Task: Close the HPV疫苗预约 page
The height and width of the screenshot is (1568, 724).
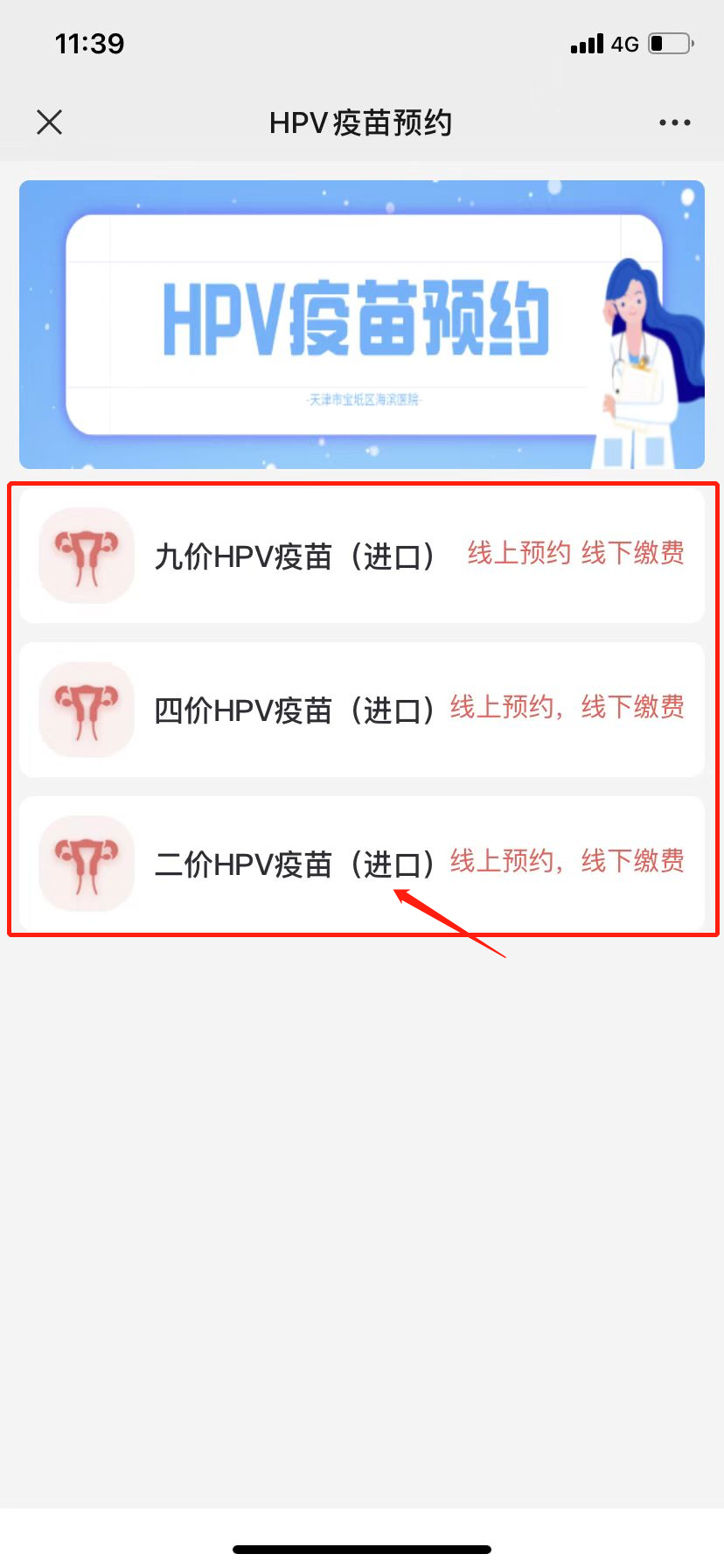Action: coord(50,122)
